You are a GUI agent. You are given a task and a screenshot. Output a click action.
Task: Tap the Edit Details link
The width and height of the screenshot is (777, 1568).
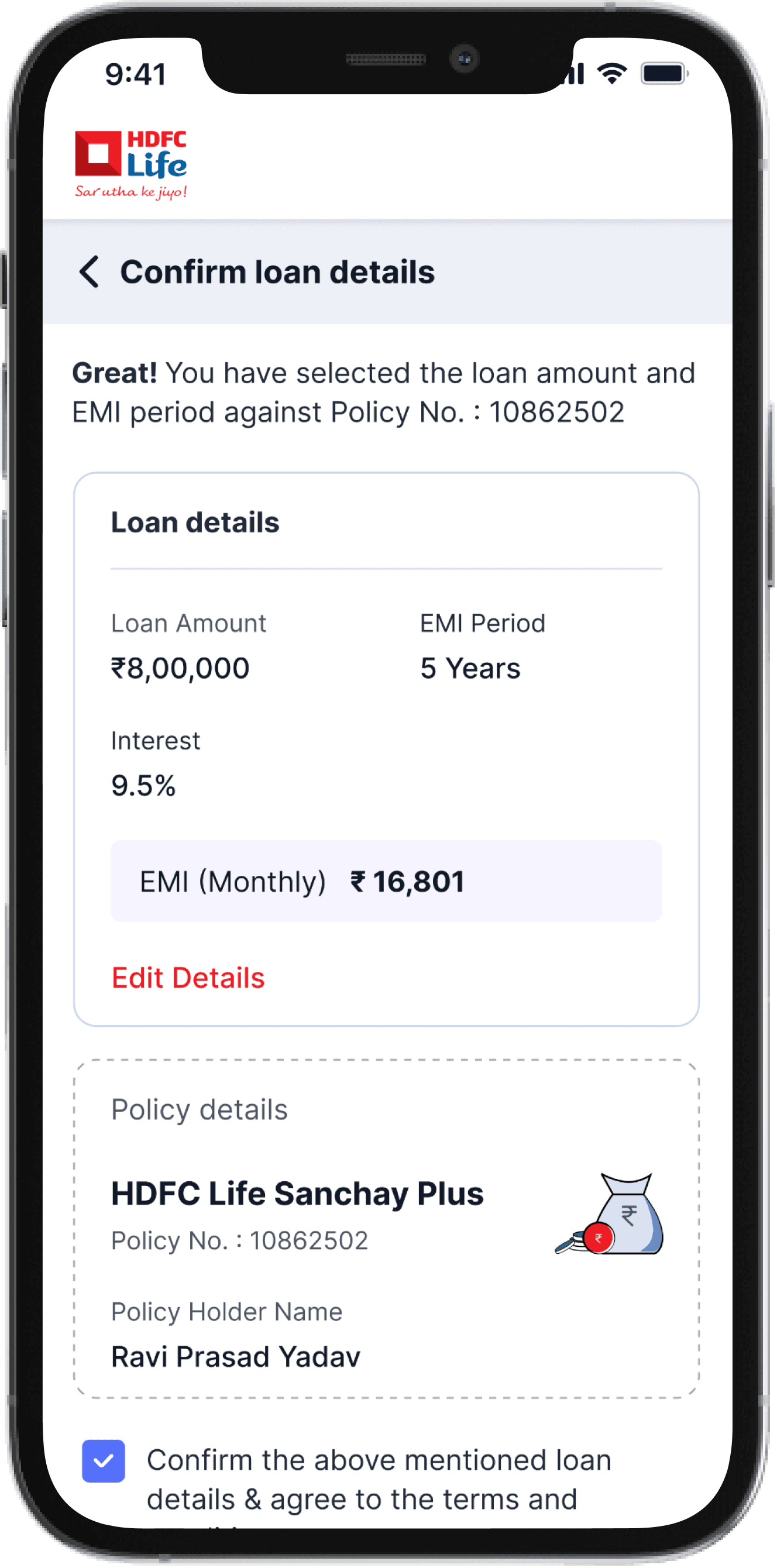pos(188,978)
